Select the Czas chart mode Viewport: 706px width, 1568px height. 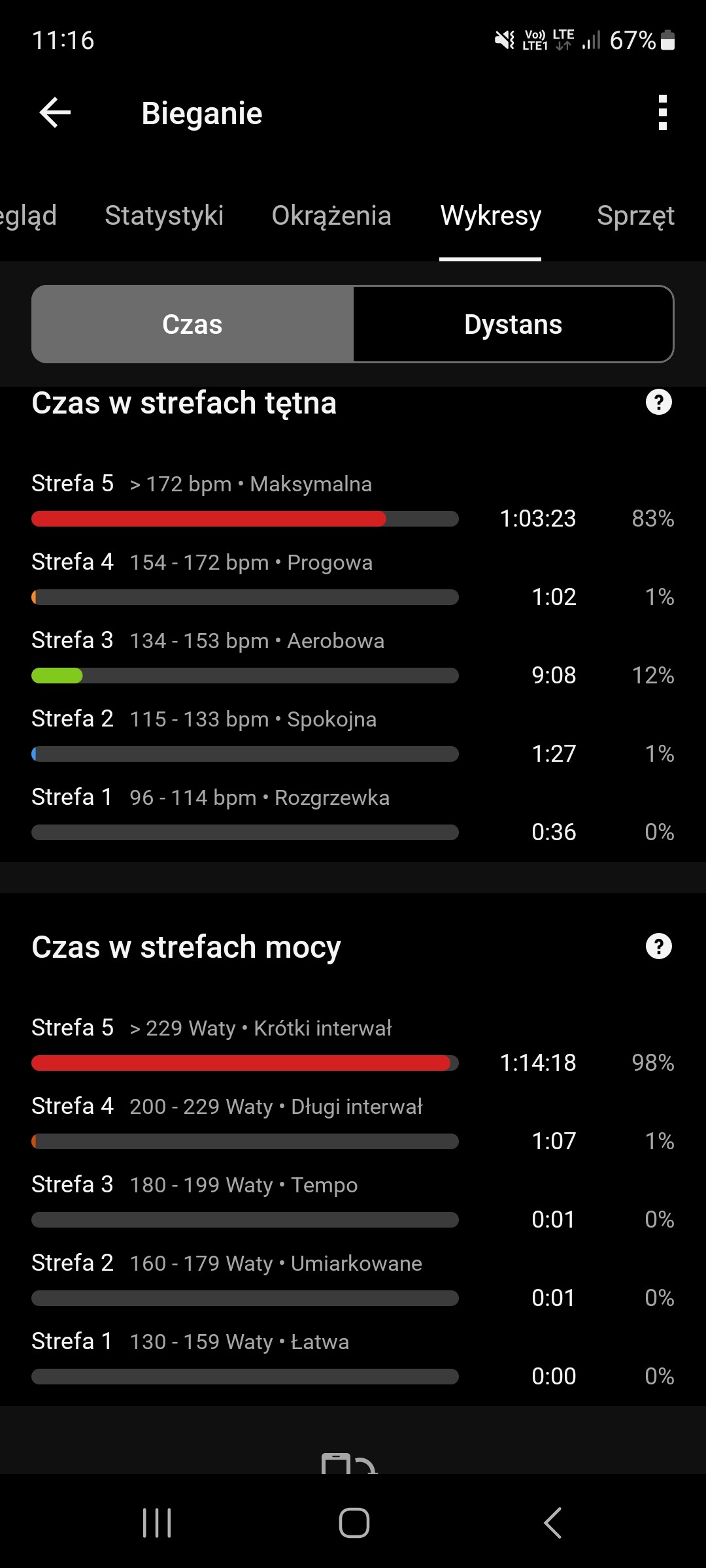tap(193, 324)
